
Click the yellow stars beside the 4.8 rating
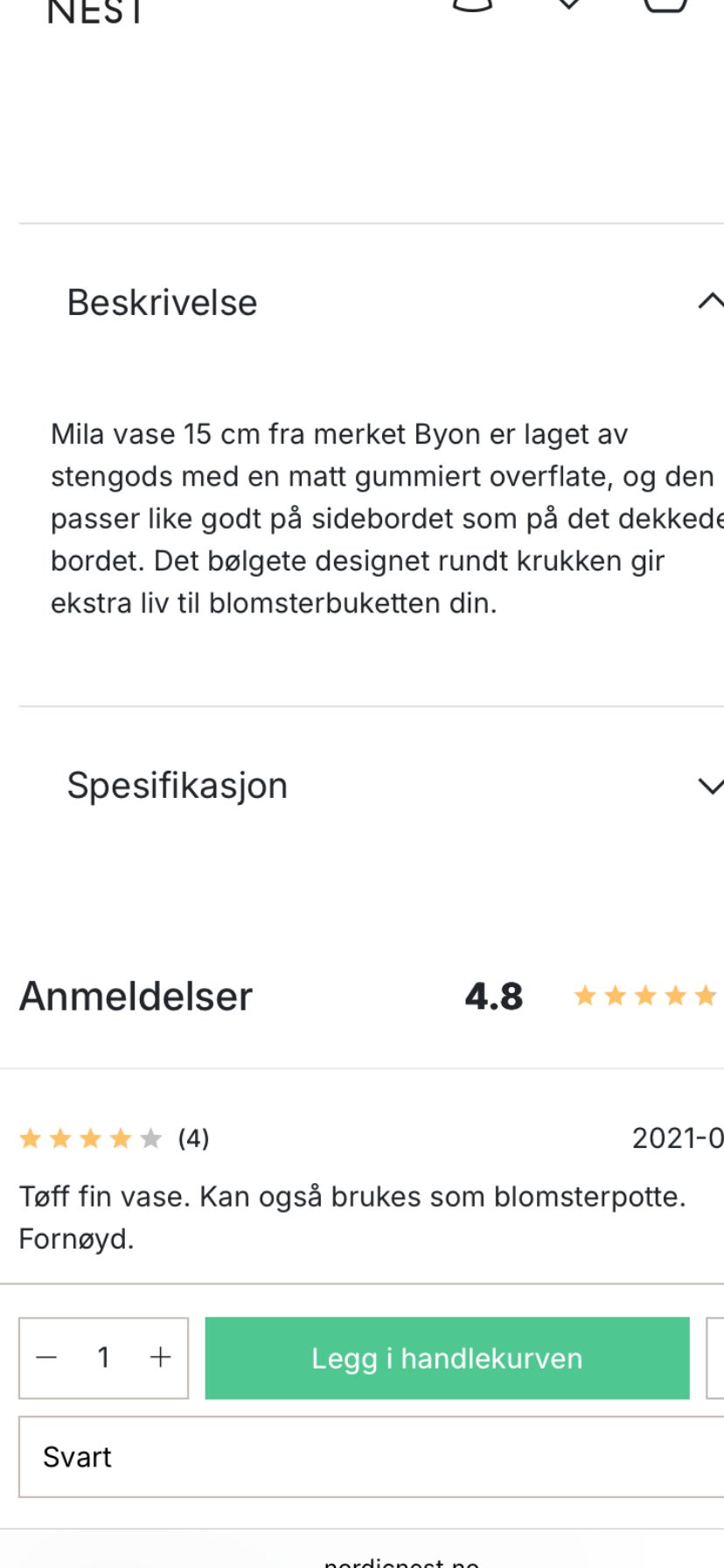pyautogui.click(x=647, y=996)
